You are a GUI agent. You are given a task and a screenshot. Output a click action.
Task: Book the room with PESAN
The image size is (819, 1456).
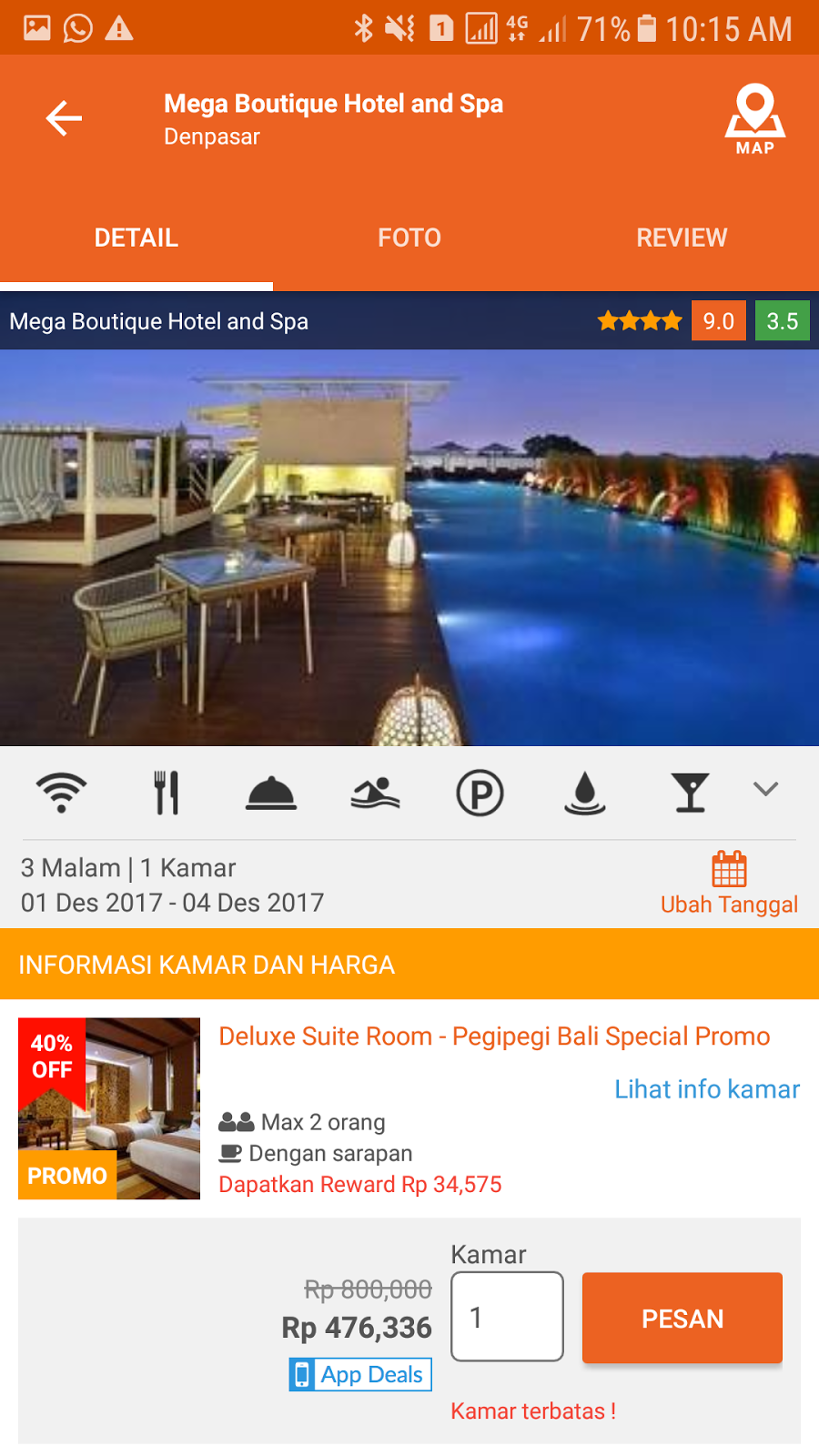[x=682, y=1318]
